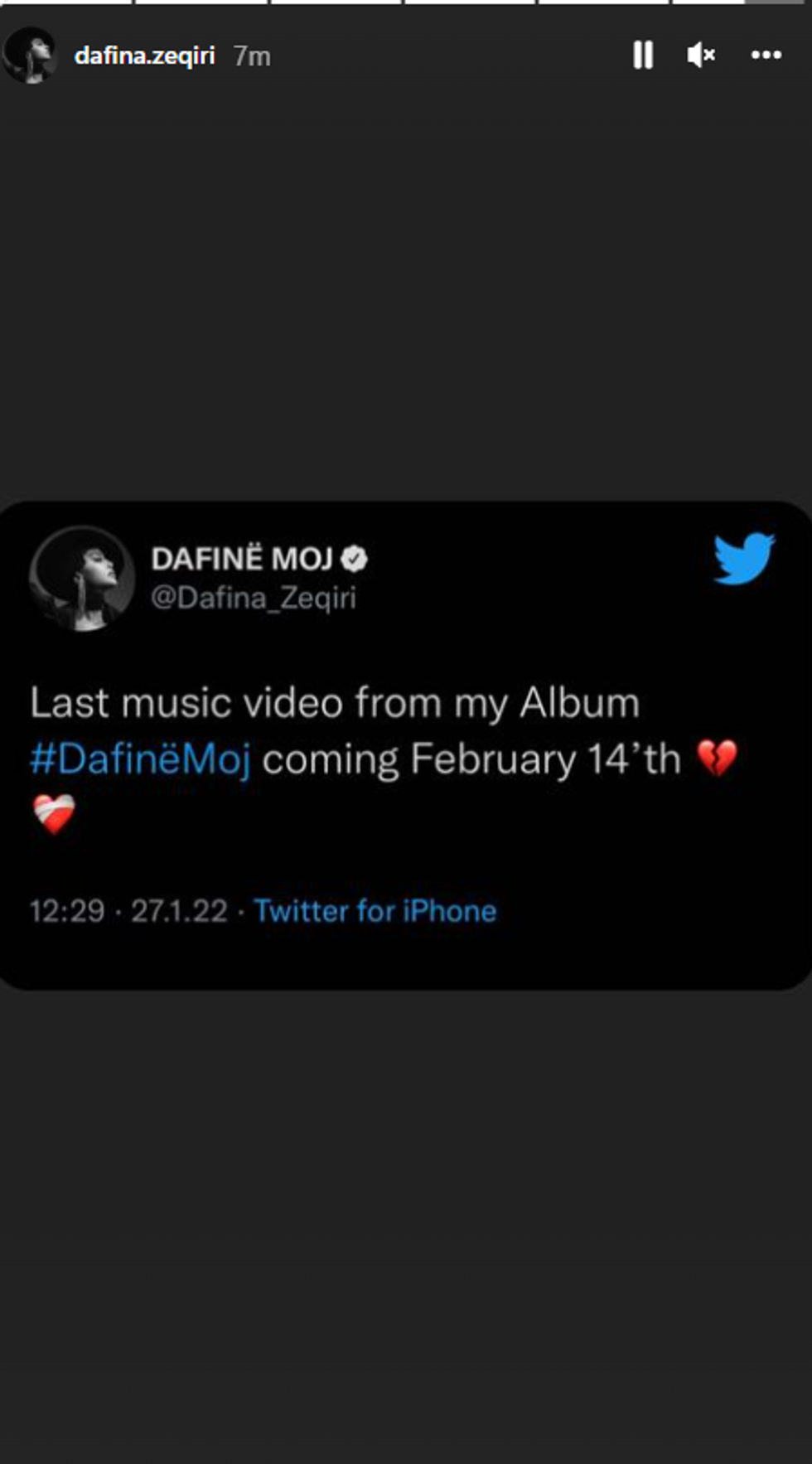Viewport: 812px width, 1464px height.
Task: Unmute the story sound
Action: coord(701,56)
